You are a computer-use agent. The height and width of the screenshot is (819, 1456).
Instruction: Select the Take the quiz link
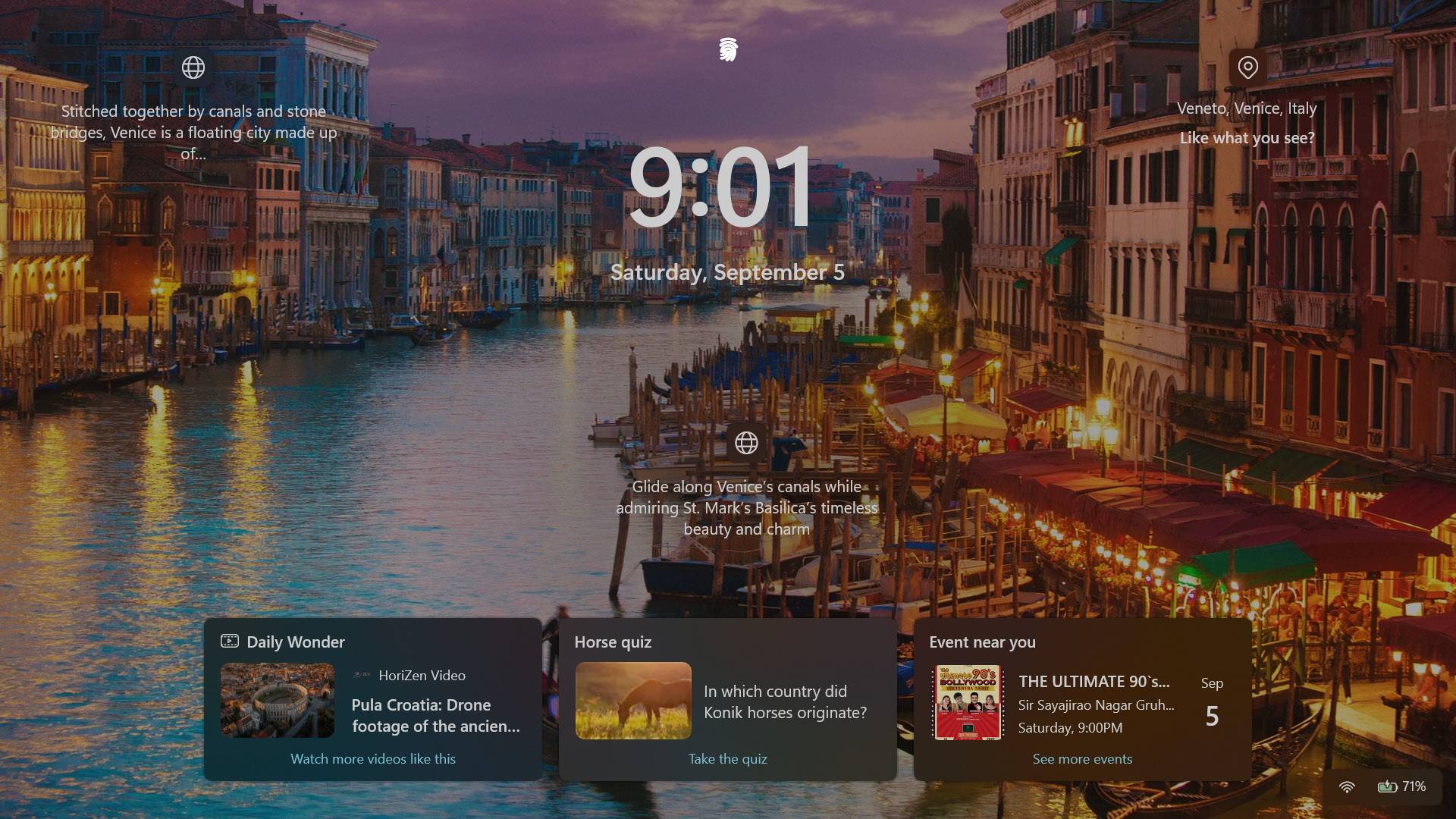point(728,759)
